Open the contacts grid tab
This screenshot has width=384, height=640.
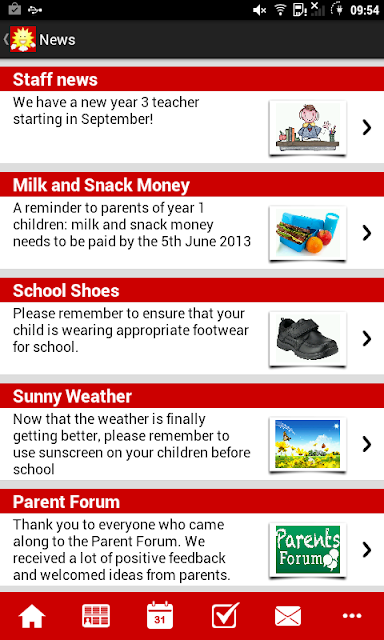(96, 616)
